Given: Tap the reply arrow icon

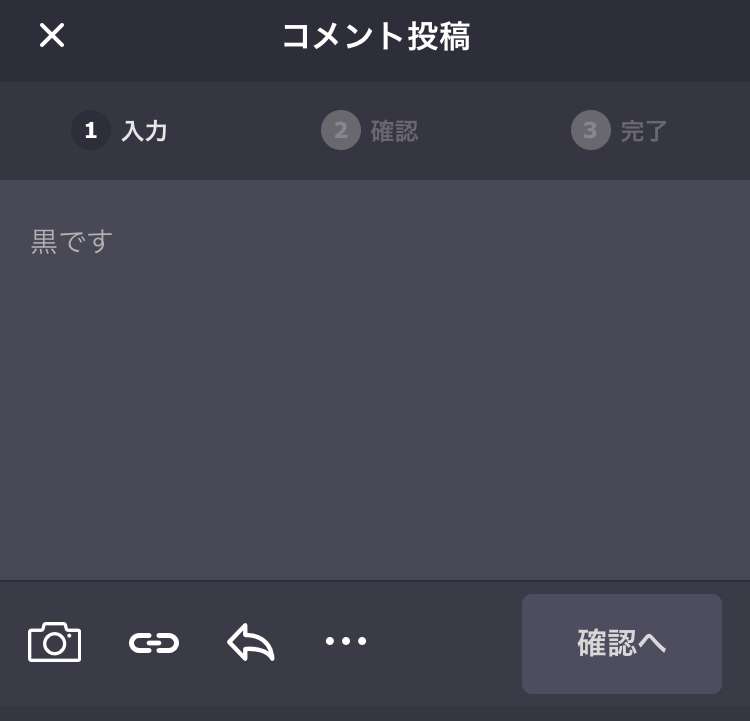Looking at the screenshot, I should pyautogui.click(x=250, y=642).
